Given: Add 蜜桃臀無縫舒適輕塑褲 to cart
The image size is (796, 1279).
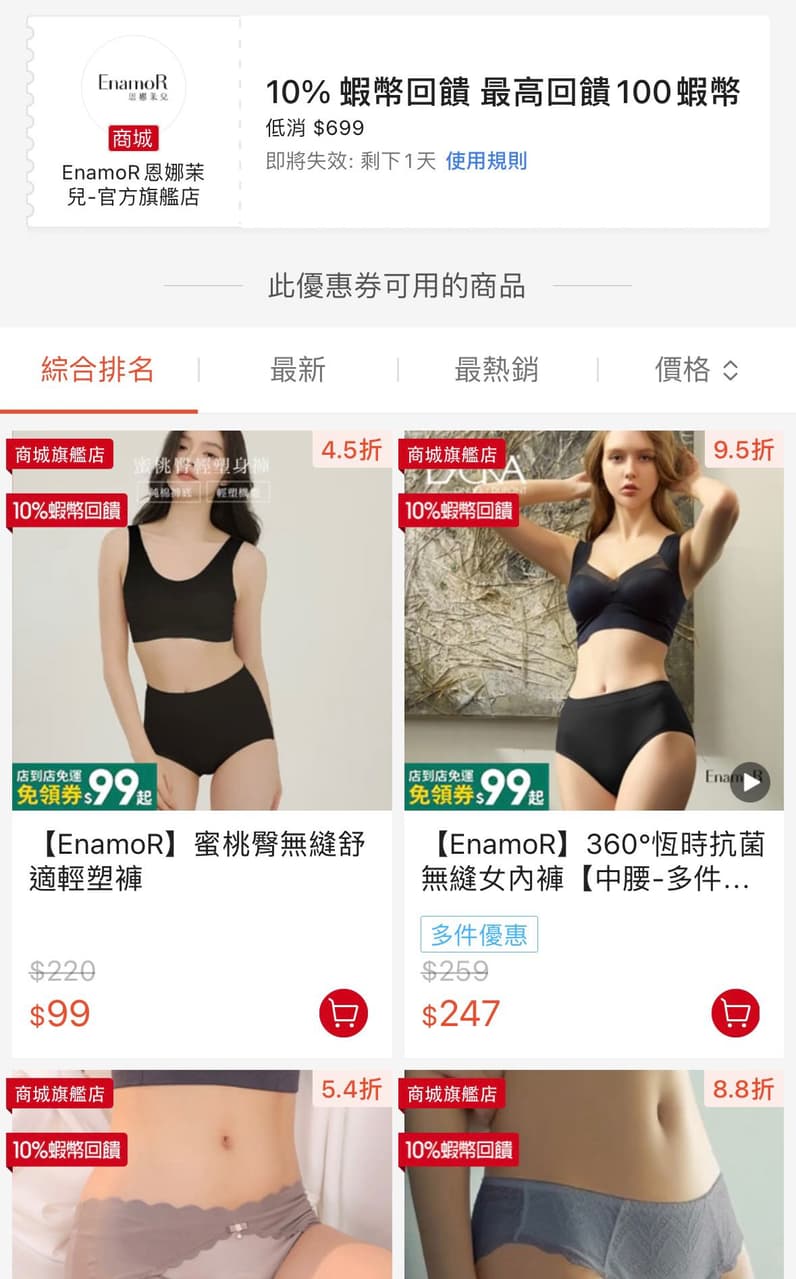Looking at the screenshot, I should pos(343,1013).
